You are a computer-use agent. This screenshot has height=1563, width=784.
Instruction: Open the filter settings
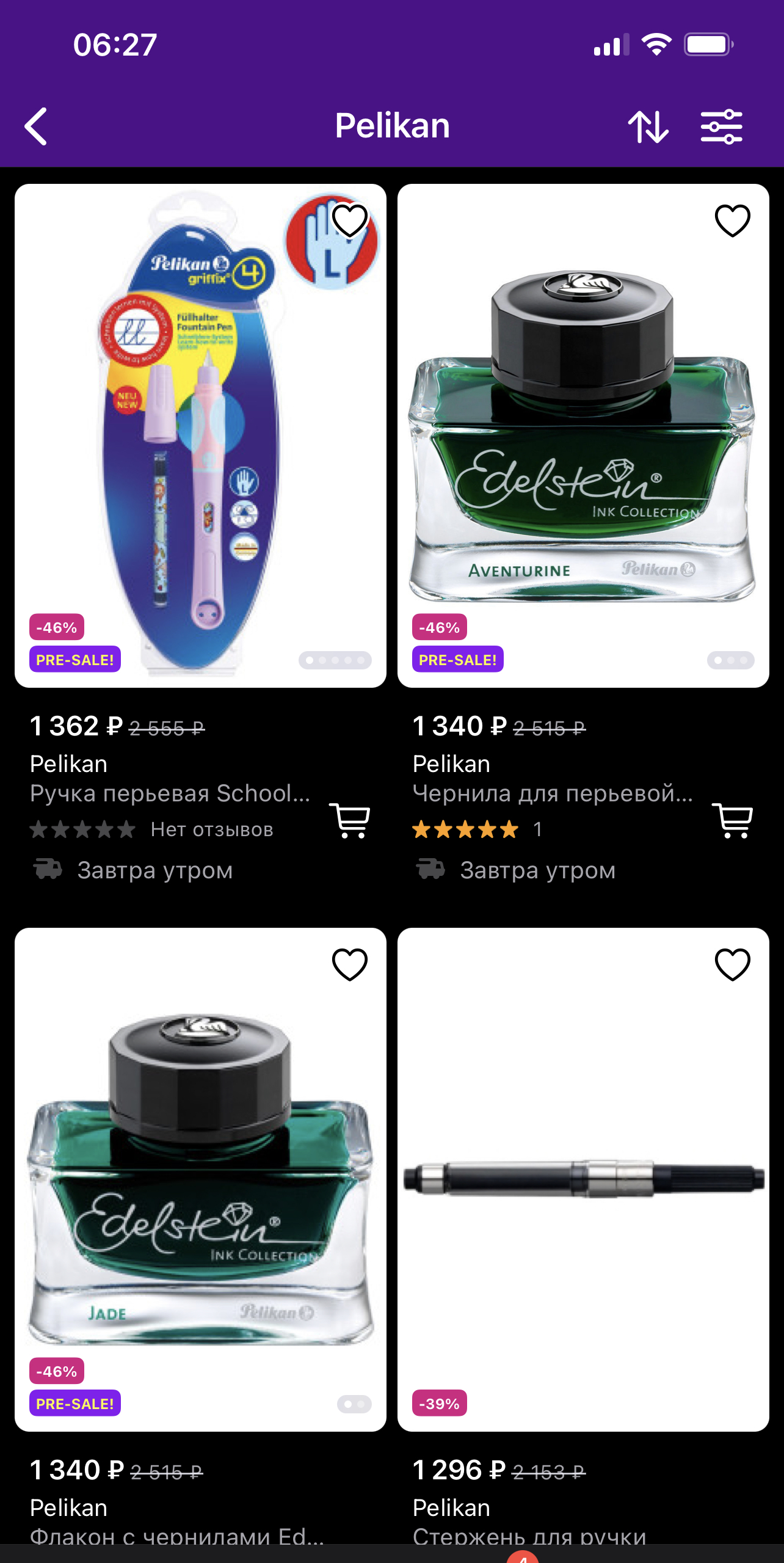[x=721, y=126]
